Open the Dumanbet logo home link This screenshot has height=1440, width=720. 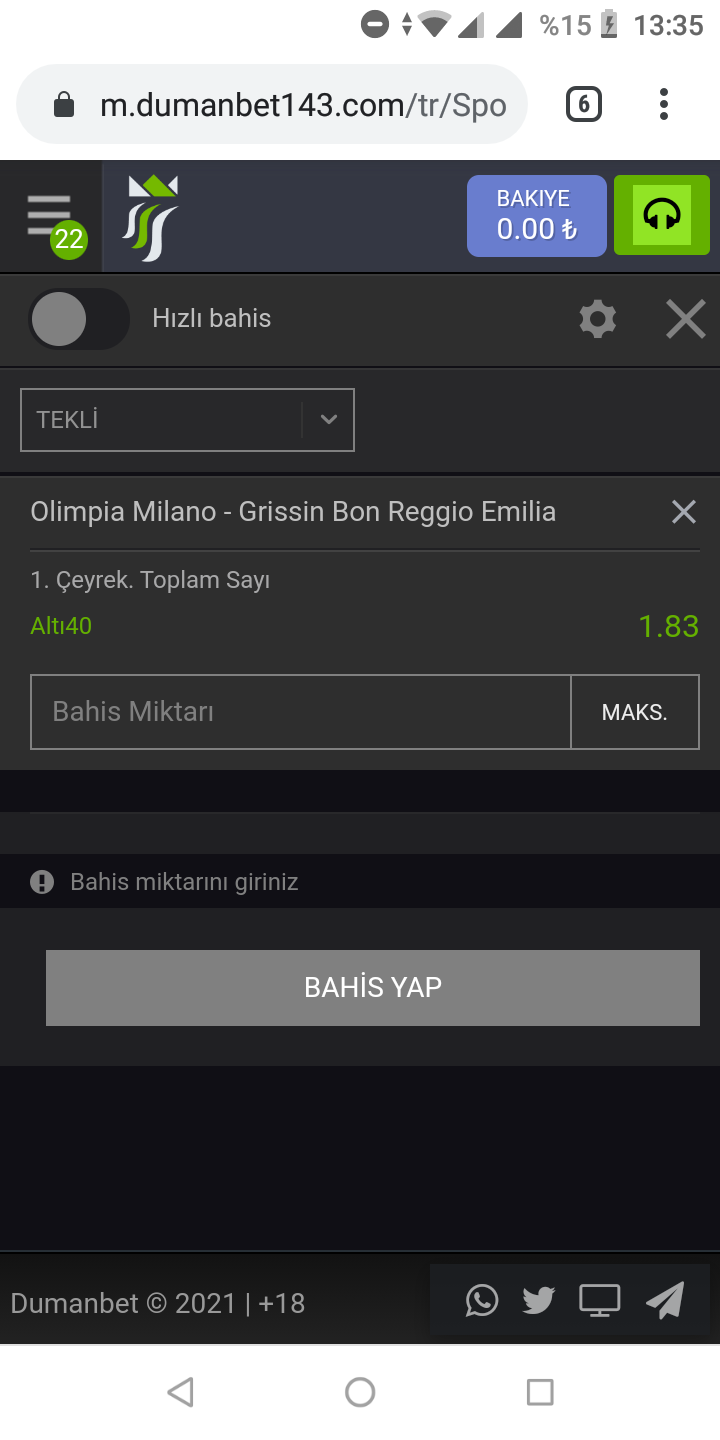click(152, 218)
